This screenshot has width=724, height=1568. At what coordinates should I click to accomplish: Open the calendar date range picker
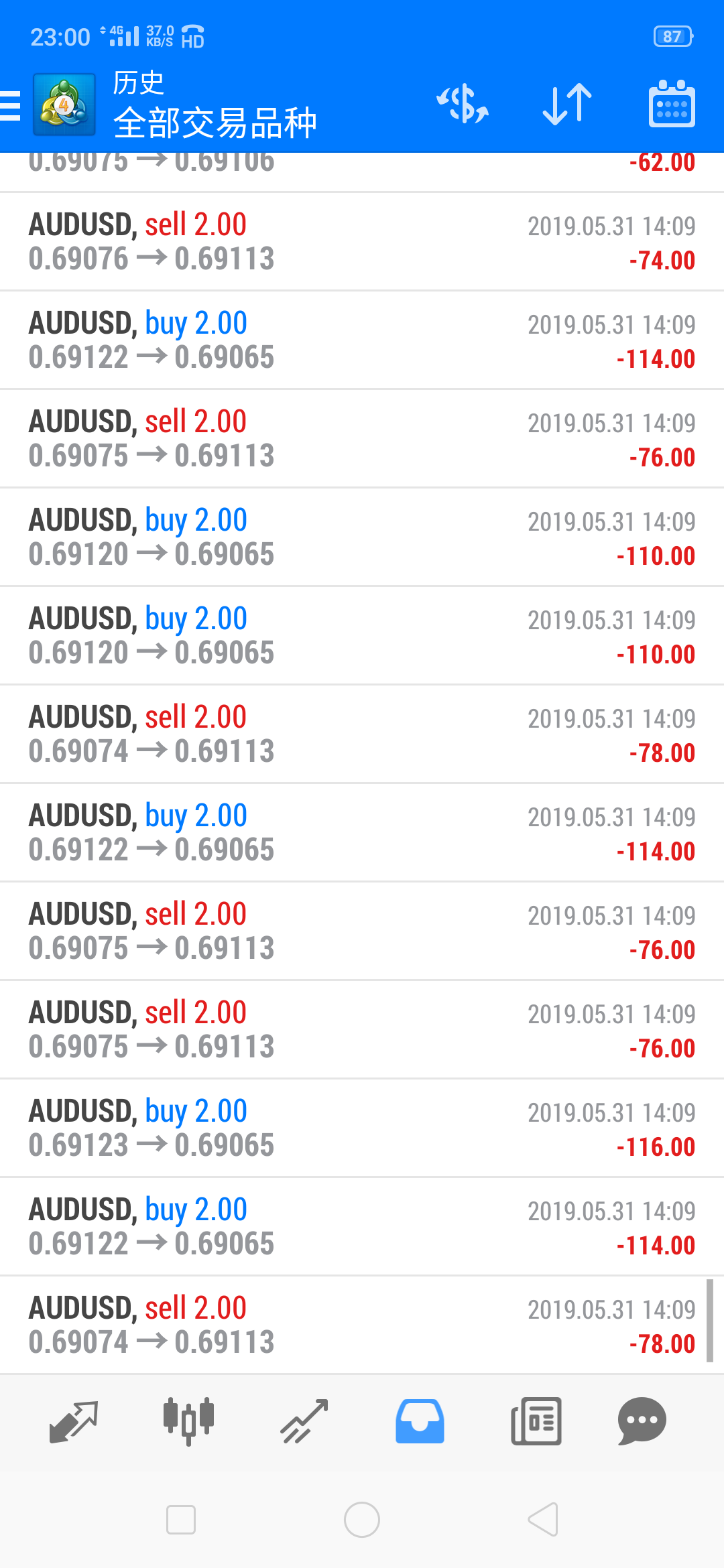coord(672,104)
